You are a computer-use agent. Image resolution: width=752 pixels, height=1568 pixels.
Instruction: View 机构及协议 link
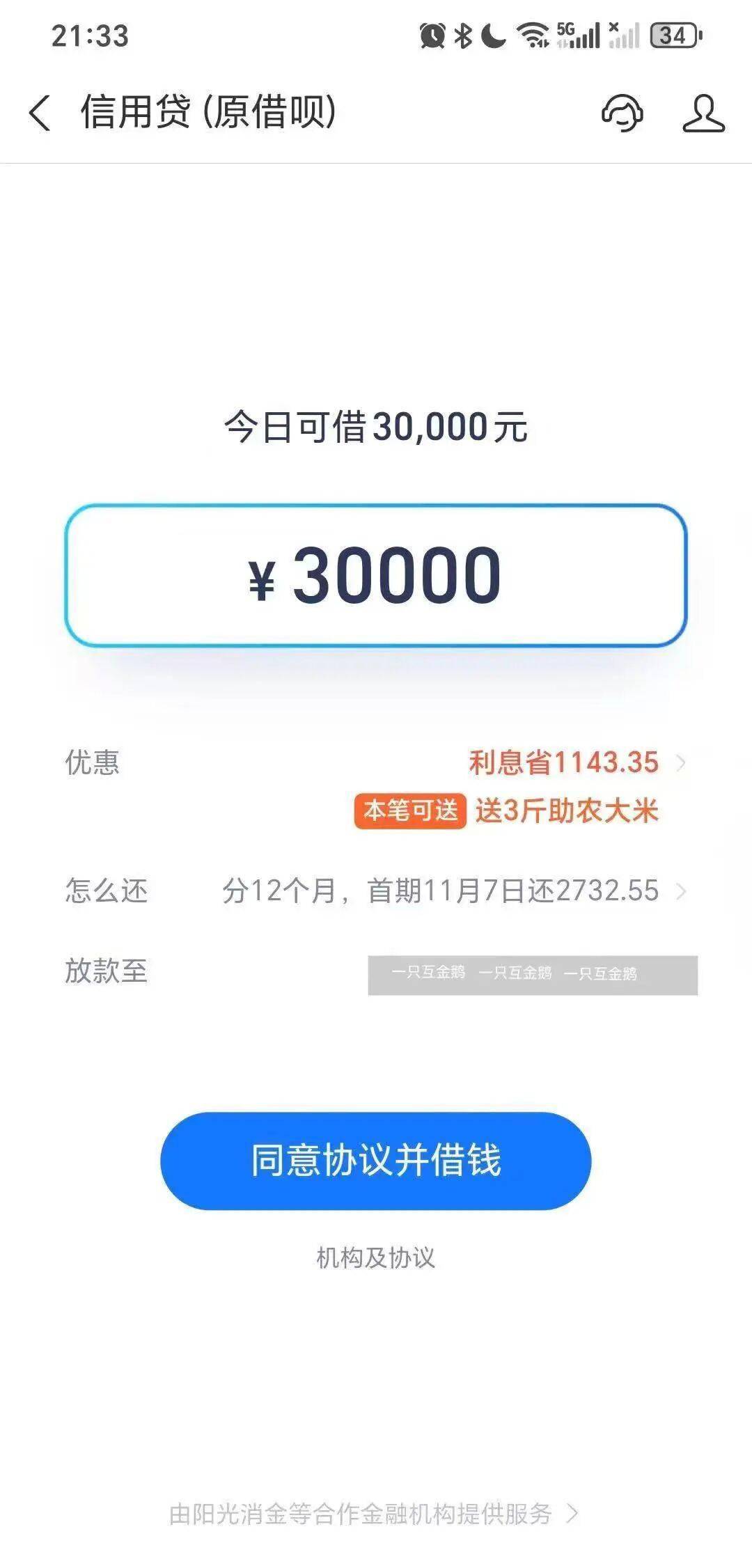[376, 1257]
